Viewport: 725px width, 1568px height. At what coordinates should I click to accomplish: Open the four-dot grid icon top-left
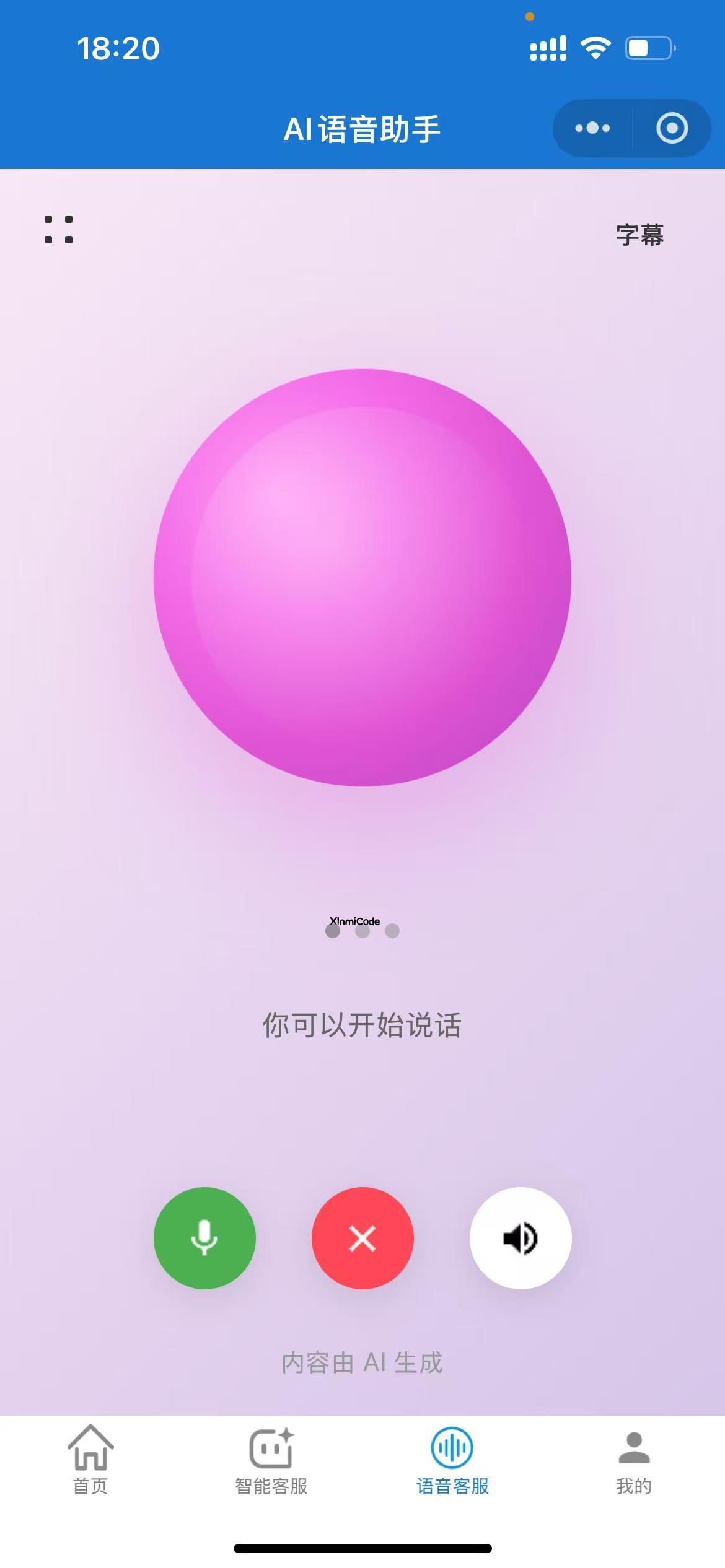click(x=60, y=229)
